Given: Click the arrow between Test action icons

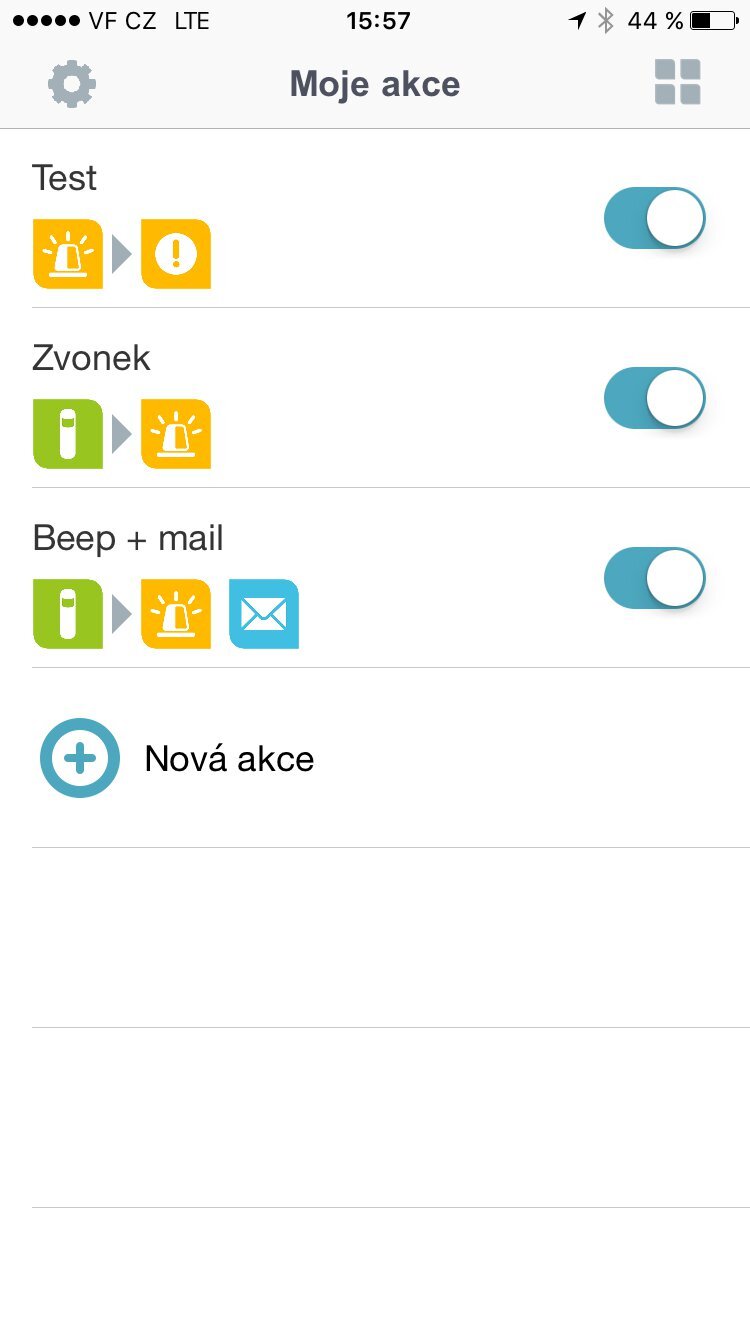Looking at the screenshot, I should [122, 254].
